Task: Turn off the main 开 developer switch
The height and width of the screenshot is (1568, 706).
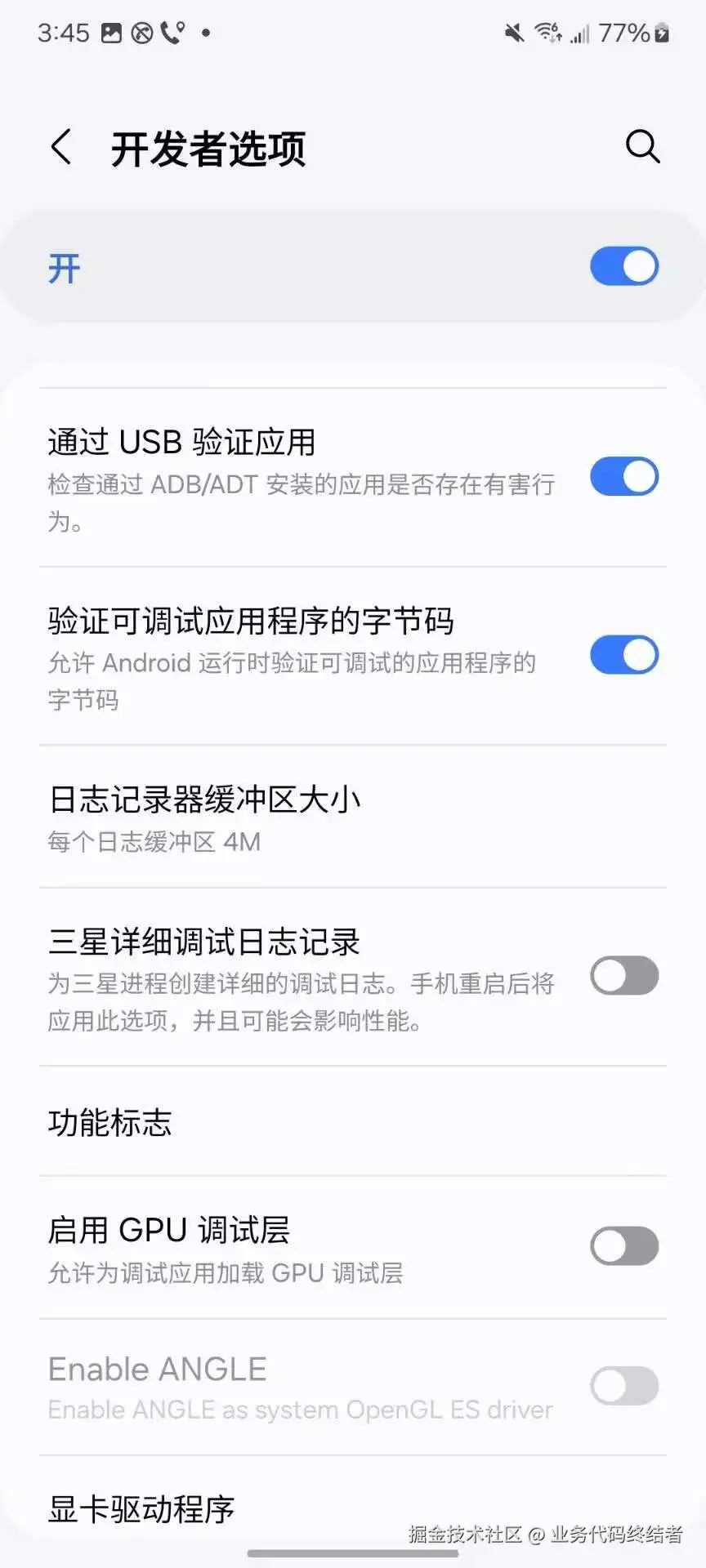Action: click(x=624, y=267)
